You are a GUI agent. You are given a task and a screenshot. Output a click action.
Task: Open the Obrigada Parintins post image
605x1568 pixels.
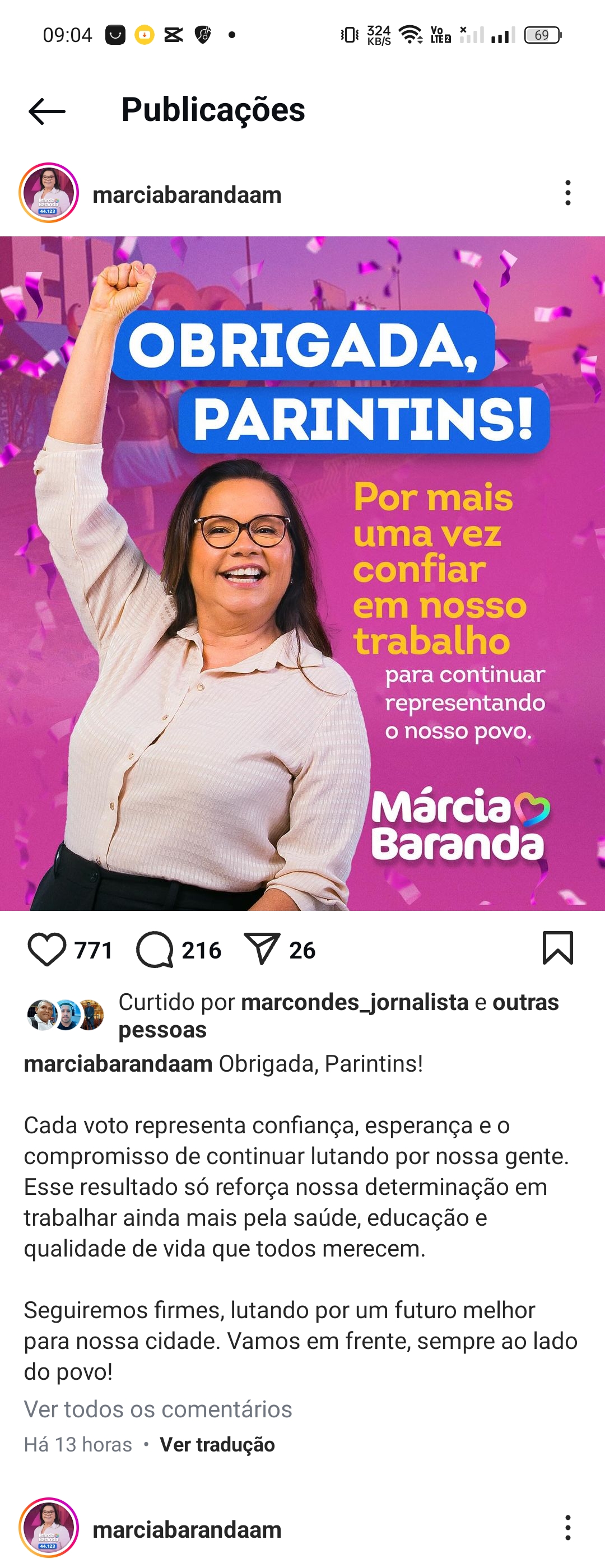302,573
